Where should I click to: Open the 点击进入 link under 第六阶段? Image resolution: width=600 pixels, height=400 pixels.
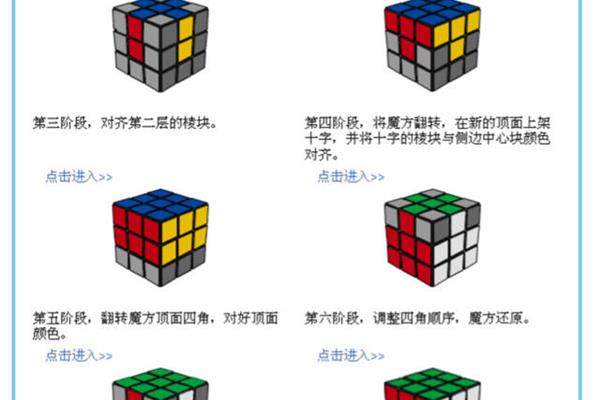click(350, 355)
